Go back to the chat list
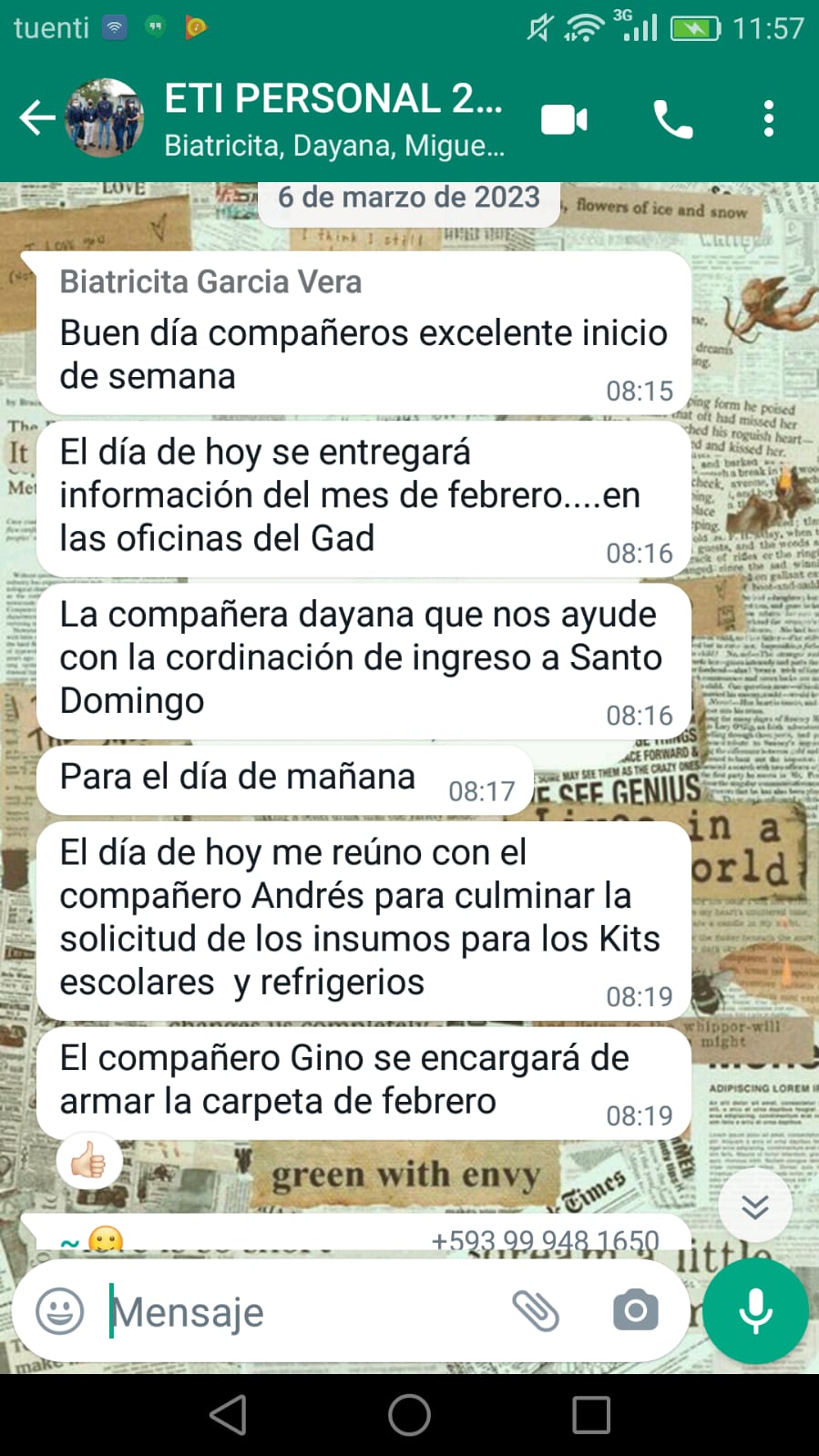The height and width of the screenshot is (1456, 819). coord(36,118)
